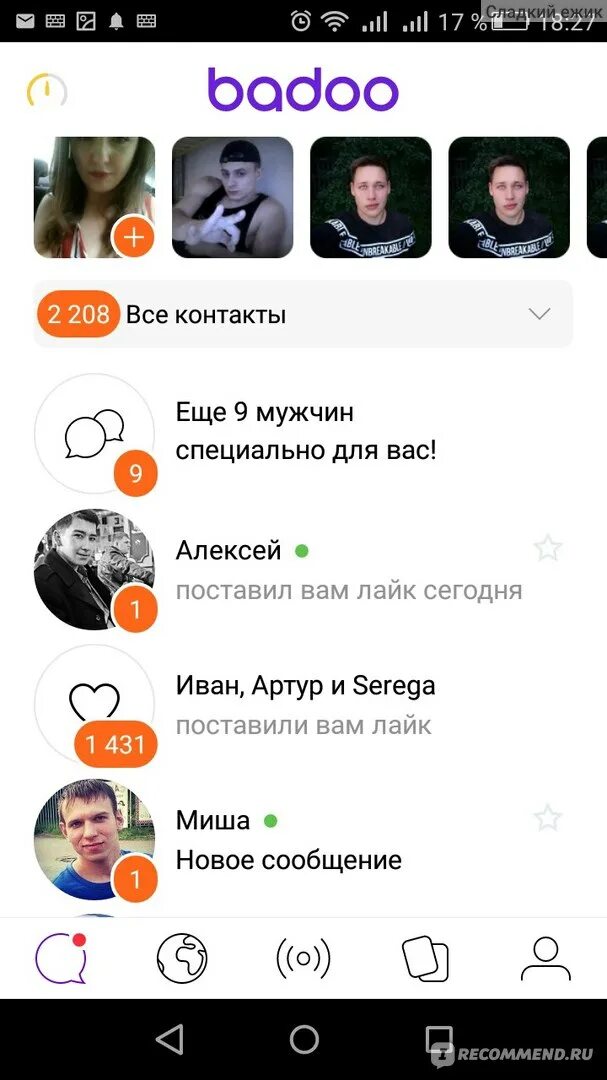Switch to the people nearby globe tab
Image resolution: width=607 pixels, height=1080 pixels.
[x=182, y=958]
